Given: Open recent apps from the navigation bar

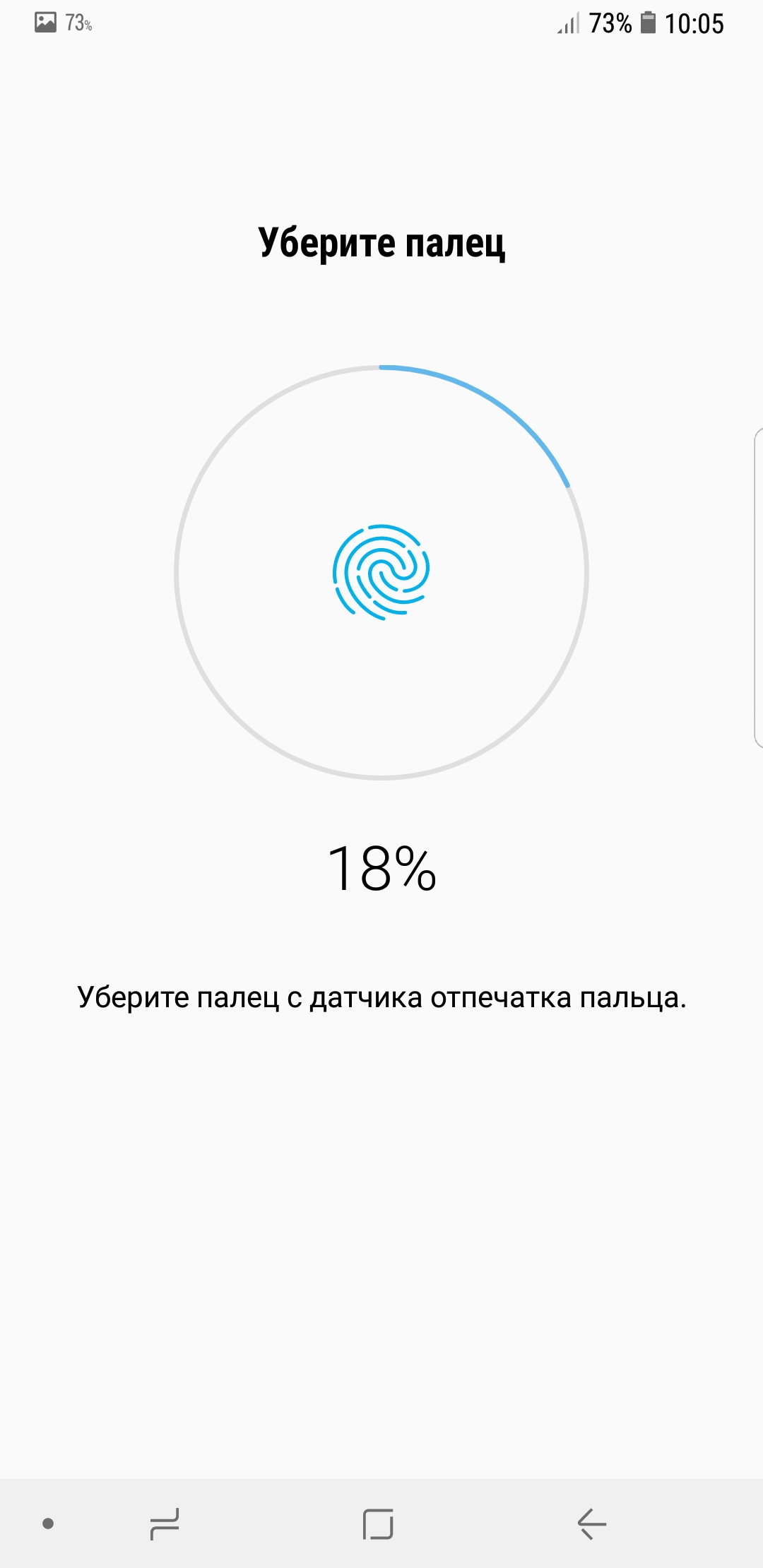Looking at the screenshot, I should 165,1524.
